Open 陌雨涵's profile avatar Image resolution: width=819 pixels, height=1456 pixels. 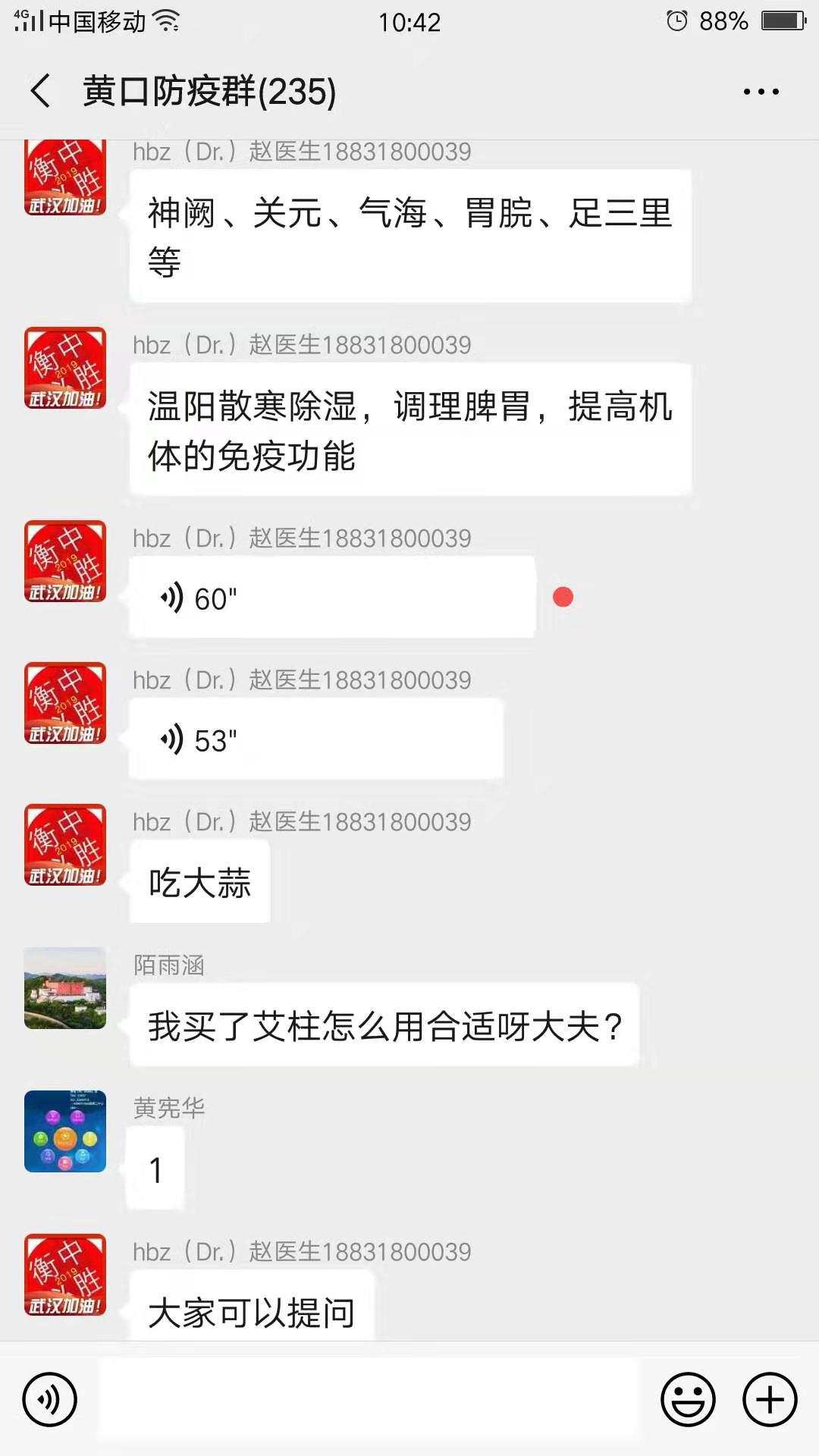[x=65, y=988]
